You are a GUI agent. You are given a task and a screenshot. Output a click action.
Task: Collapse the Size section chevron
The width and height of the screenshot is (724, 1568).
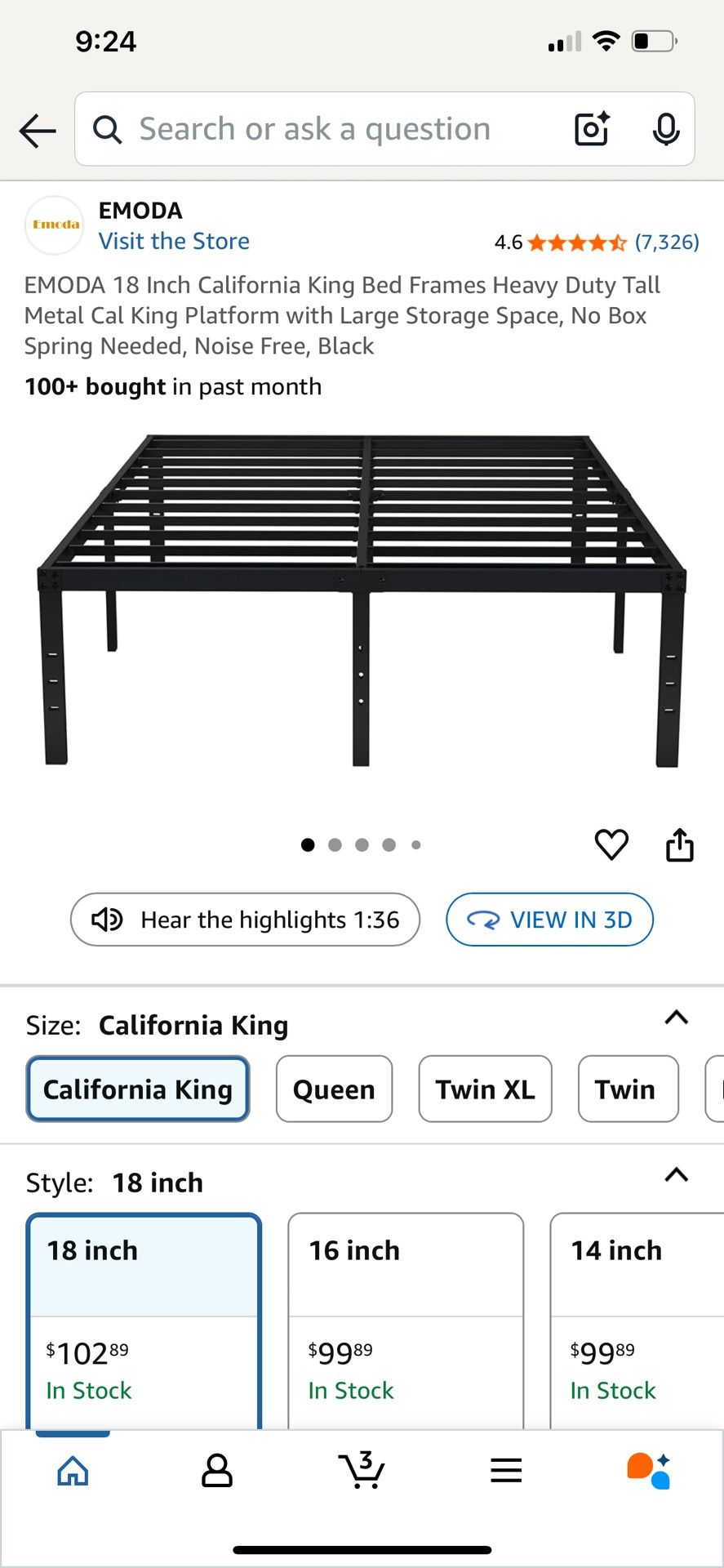tap(677, 1018)
